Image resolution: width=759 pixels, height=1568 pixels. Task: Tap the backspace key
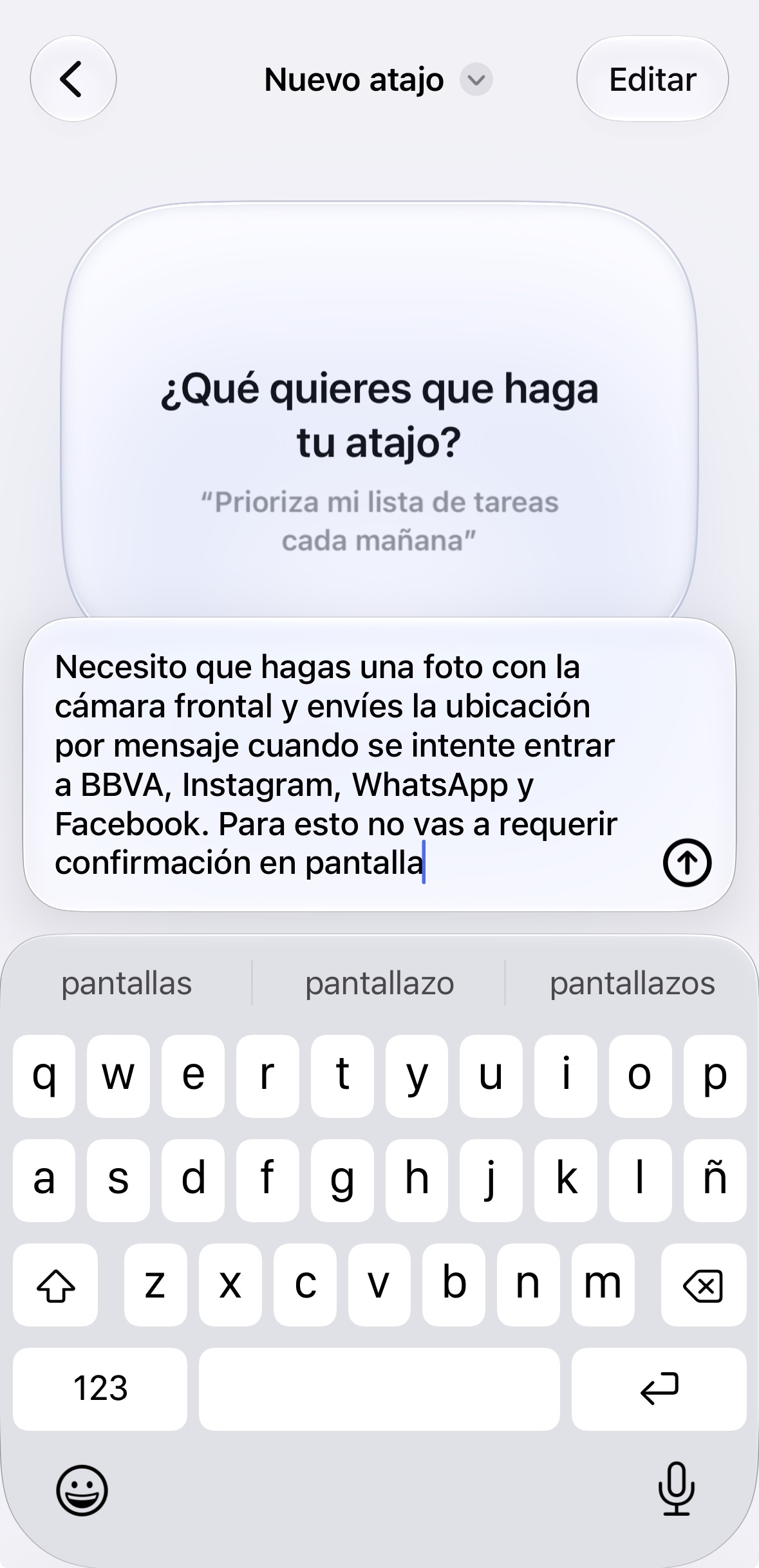[x=703, y=1285]
